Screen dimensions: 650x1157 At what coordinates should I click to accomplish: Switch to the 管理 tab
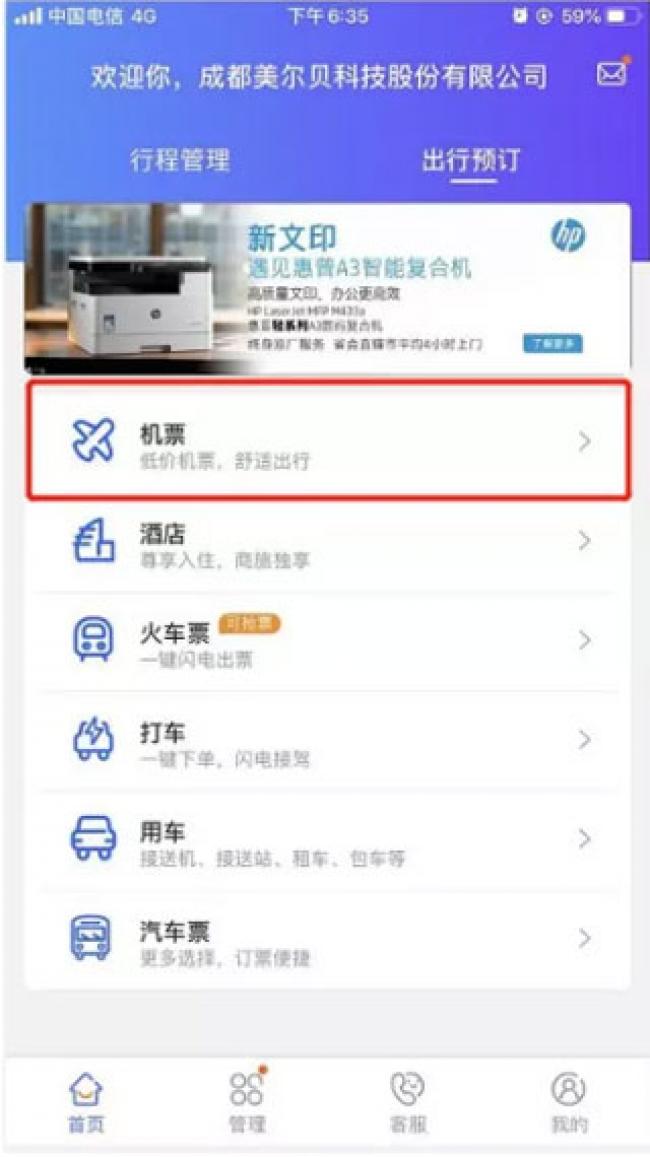point(247,1103)
